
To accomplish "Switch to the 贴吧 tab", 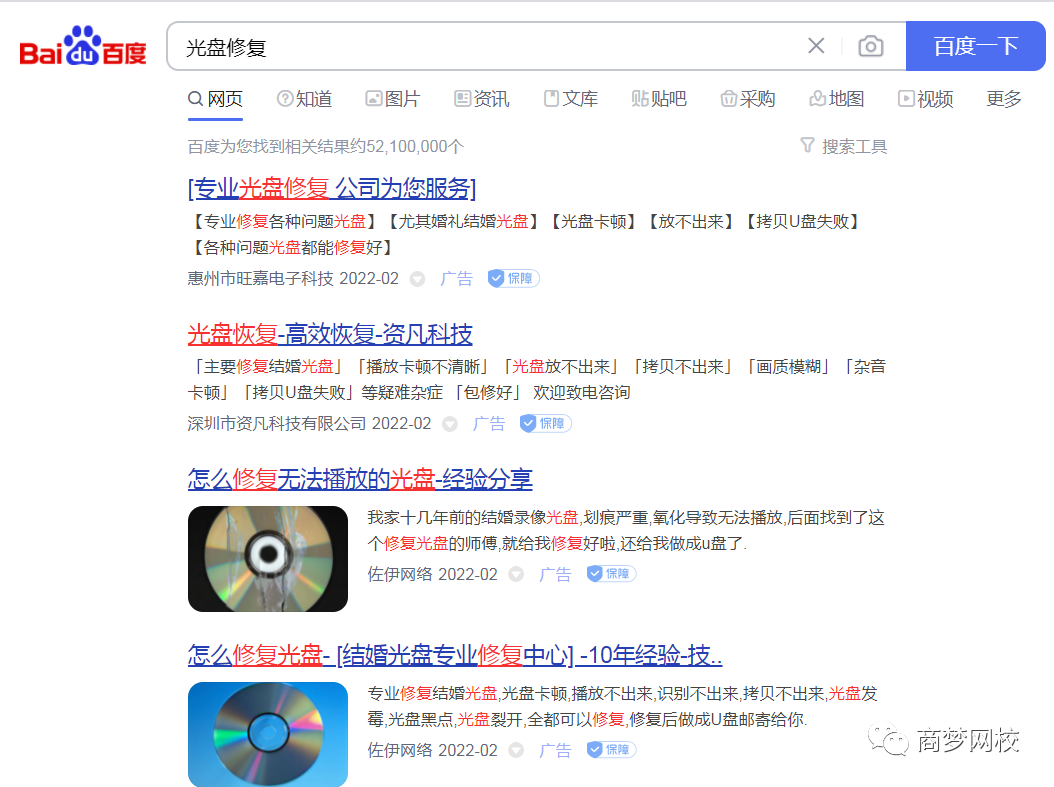I will (659, 99).
